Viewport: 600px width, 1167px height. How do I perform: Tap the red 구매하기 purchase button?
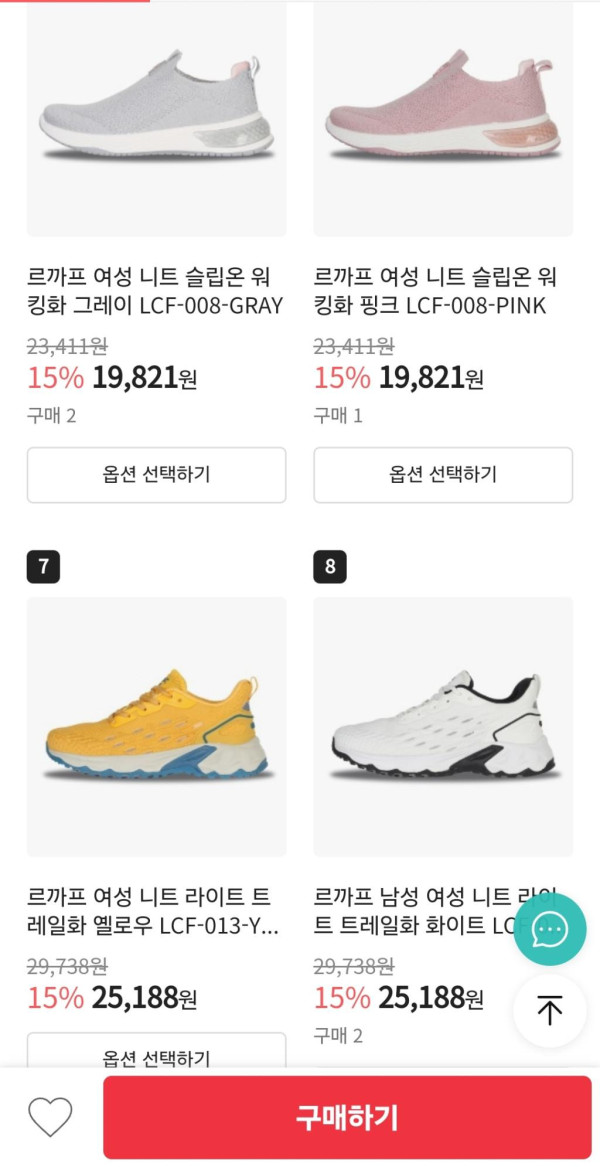click(347, 1117)
